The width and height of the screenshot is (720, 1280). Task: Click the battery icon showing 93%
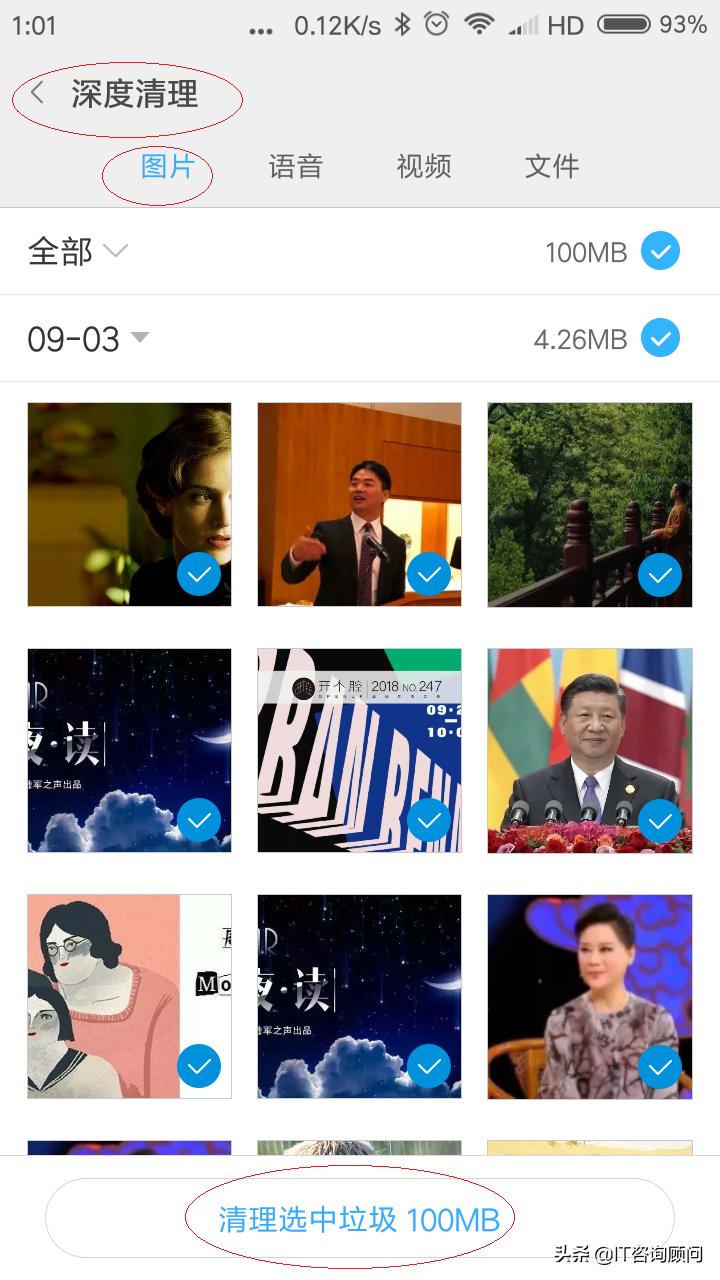pos(625,23)
